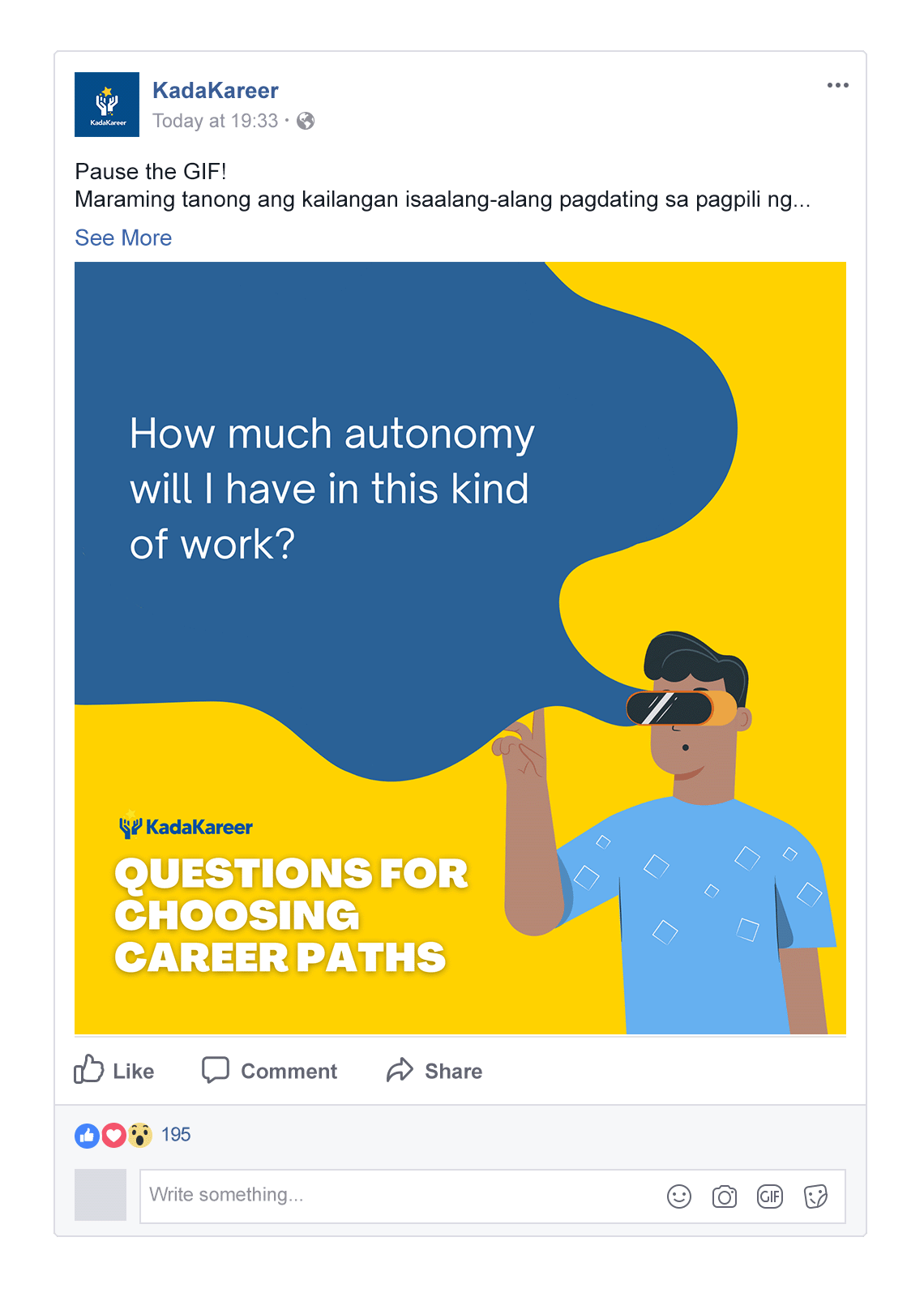The height and width of the screenshot is (1297, 924).
Task: Open the career paths GIF image
Action: (460, 647)
